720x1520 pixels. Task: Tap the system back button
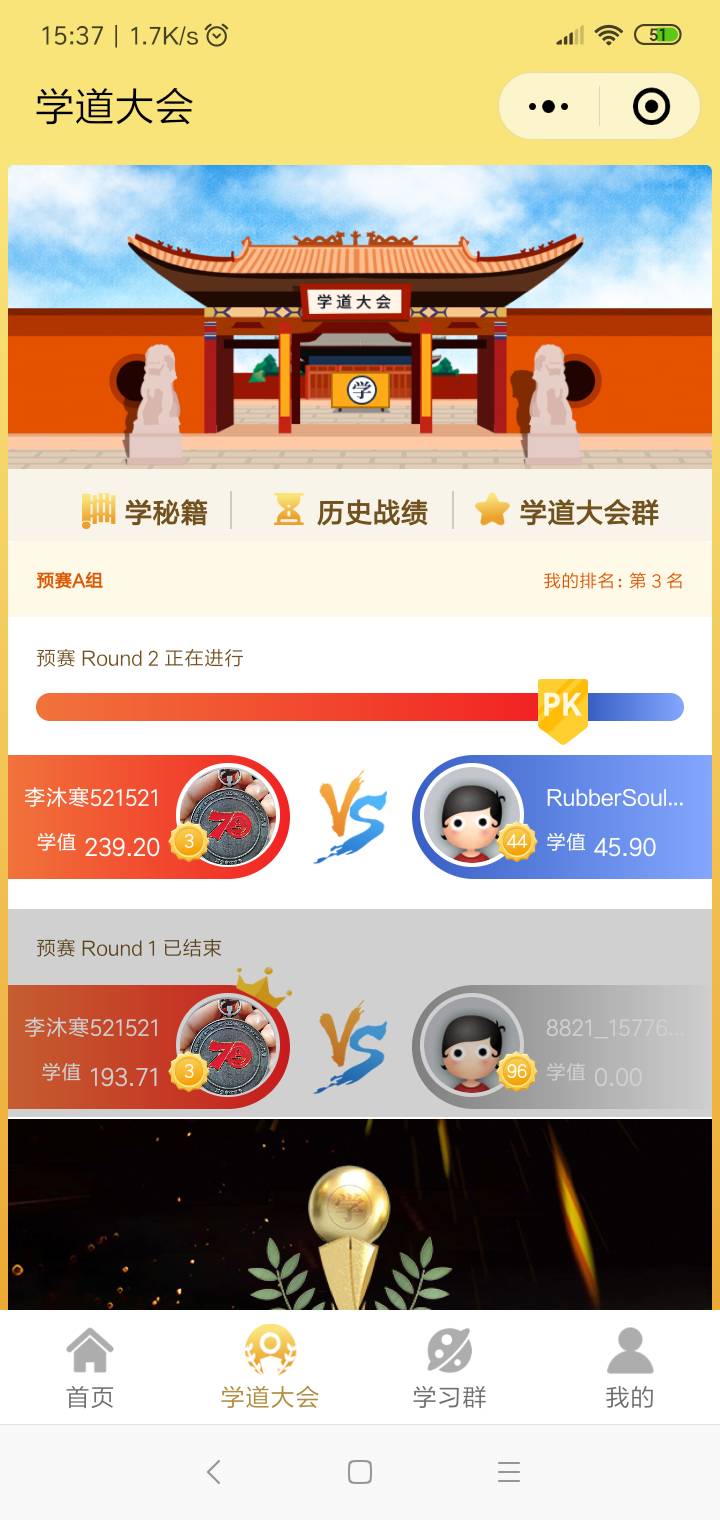click(213, 1471)
